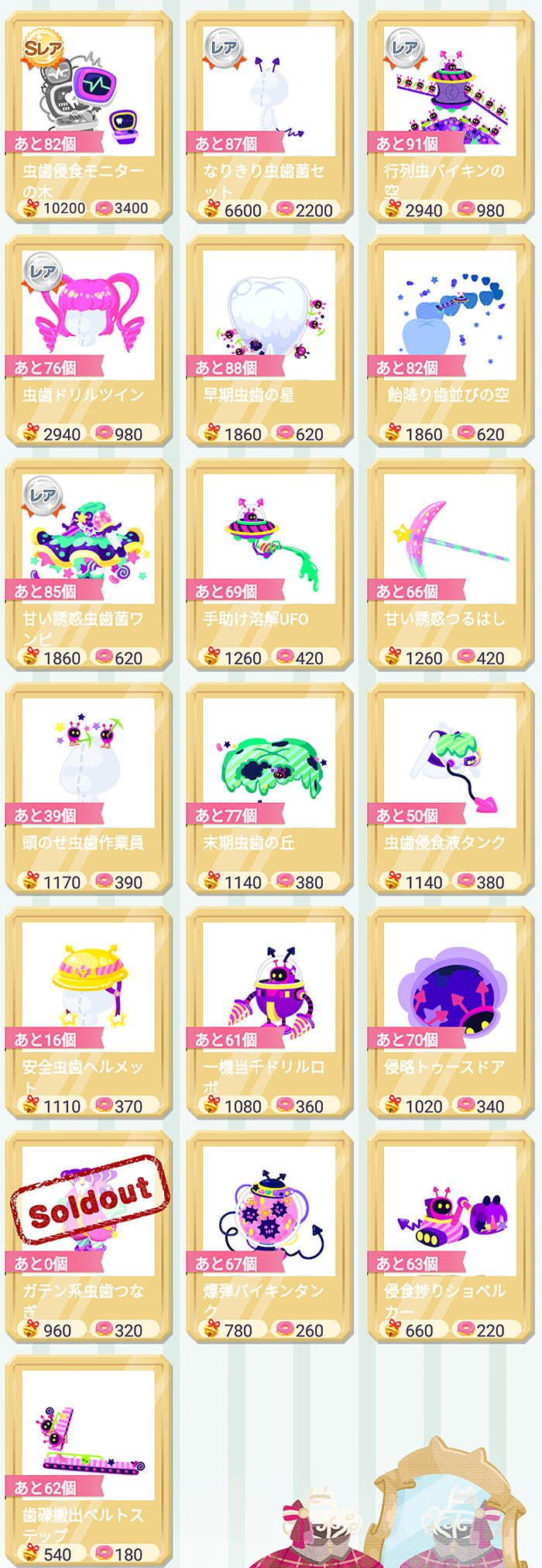The image size is (542, 1568).
Task: Open the 甘い誘惑つるはし pickaxe item
Action: 451,564
